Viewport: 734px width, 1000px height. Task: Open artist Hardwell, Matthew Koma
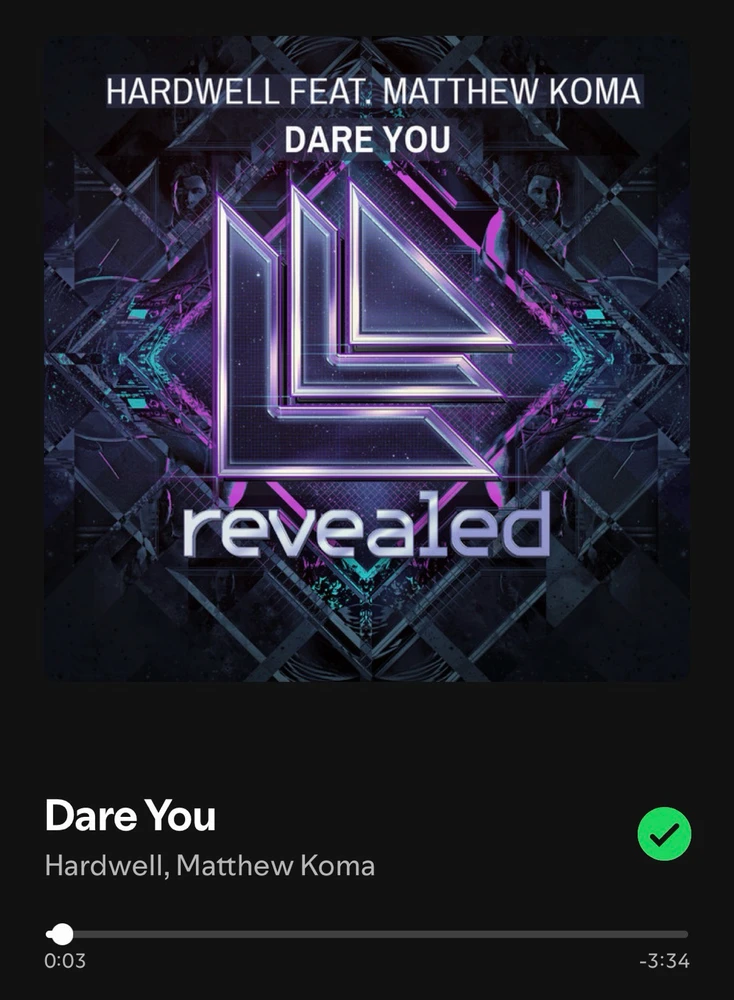(x=210, y=865)
